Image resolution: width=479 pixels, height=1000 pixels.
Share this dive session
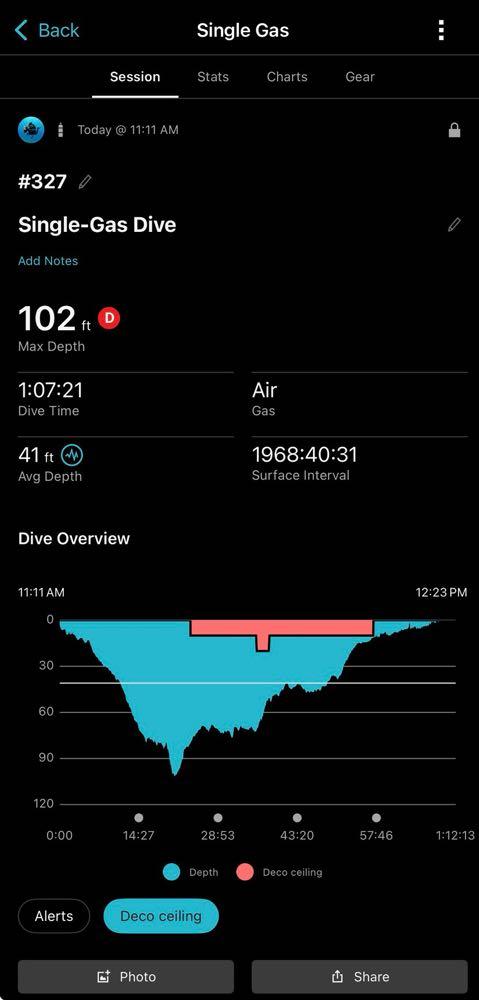coord(360,976)
